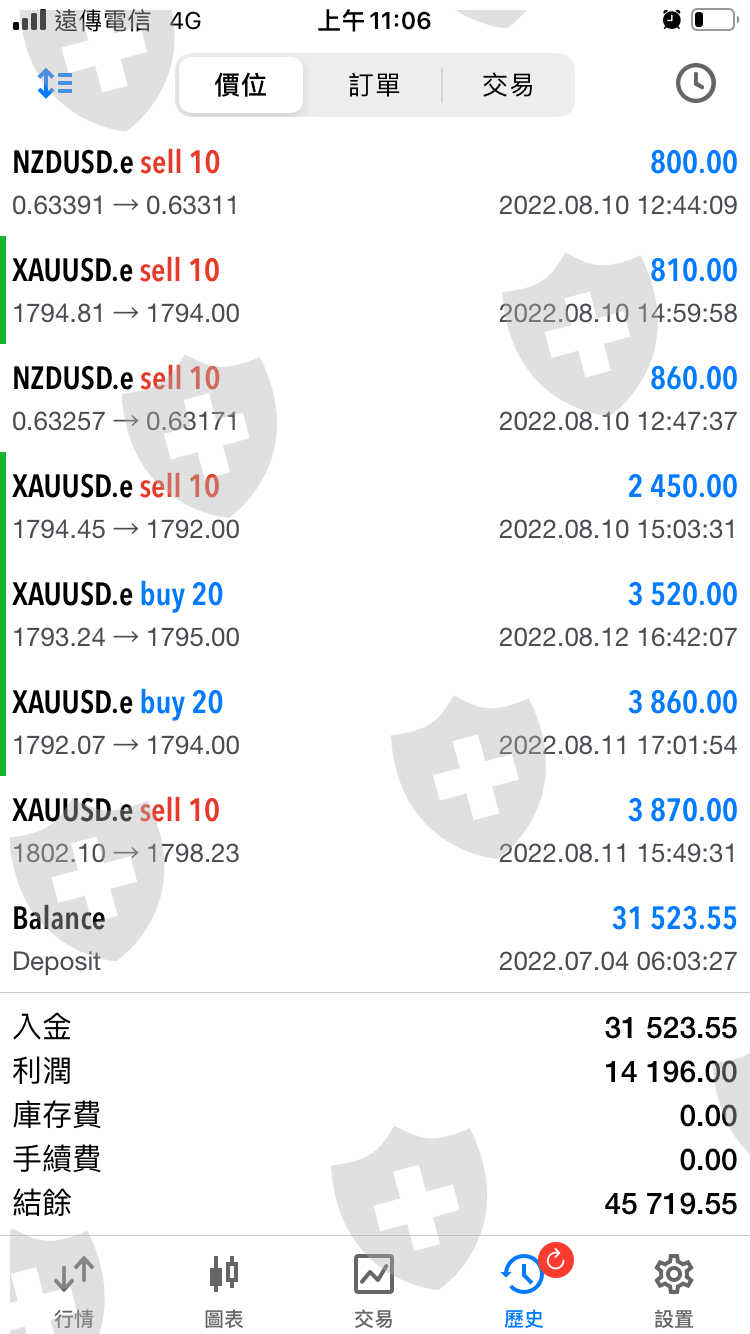Open the 圖表 chart tab
This screenshot has height=1334, width=750.
coord(224,1290)
